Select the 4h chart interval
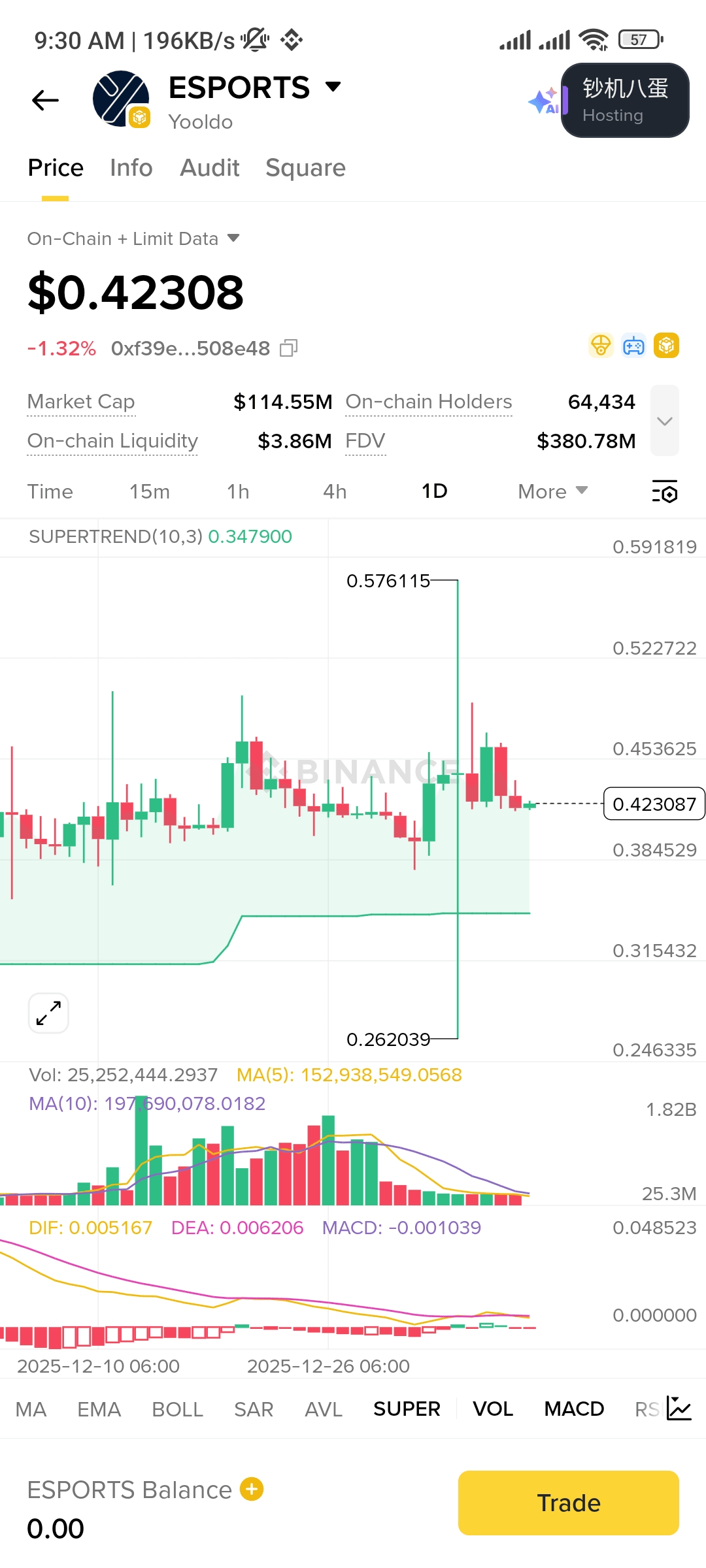Image resolution: width=706 pixels, height=1568 pixels. click(335, 491)
